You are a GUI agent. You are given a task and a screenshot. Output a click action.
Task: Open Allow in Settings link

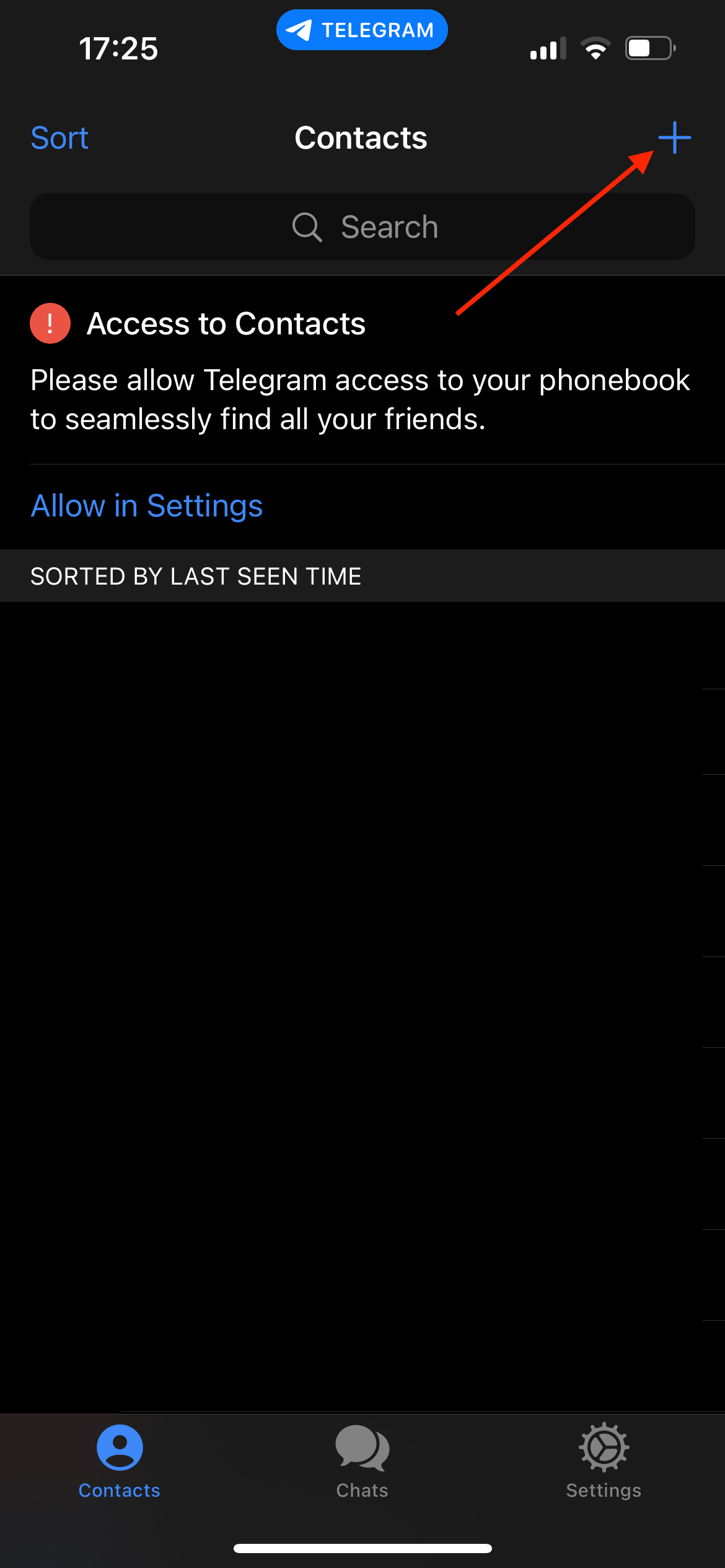pos(146,506)
